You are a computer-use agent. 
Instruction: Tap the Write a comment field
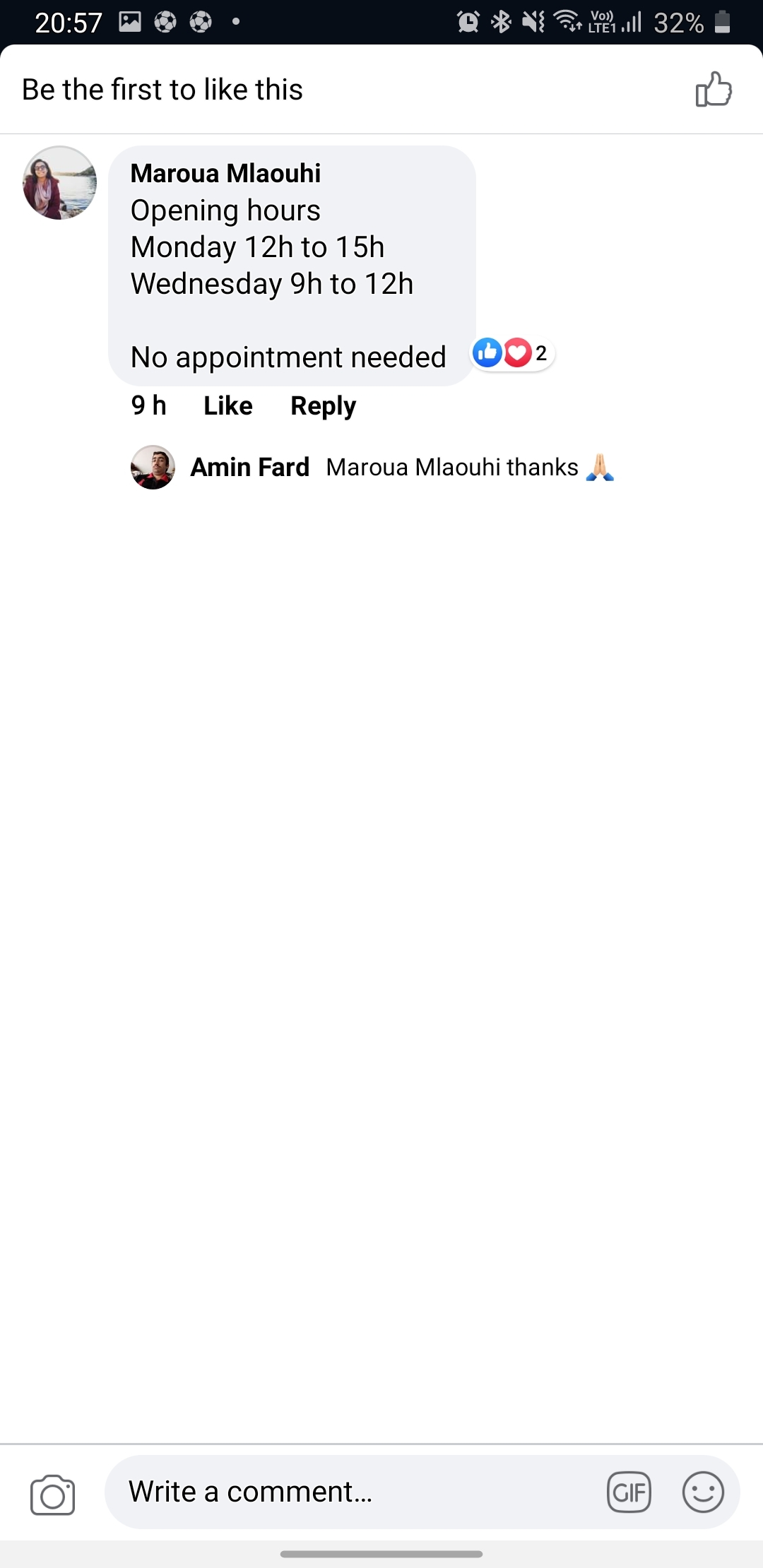353,1492
